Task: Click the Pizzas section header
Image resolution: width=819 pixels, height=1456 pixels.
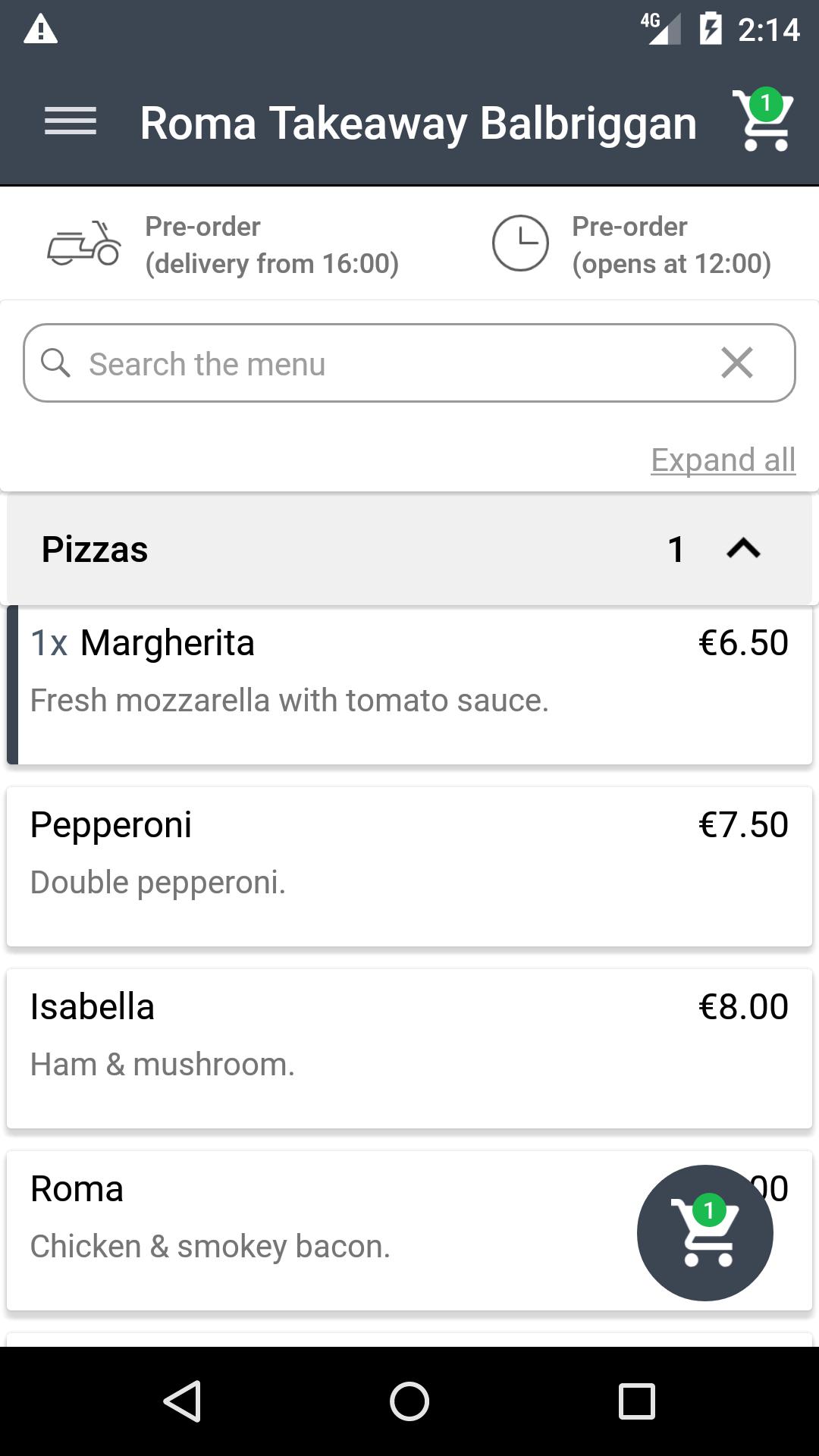Action: click(303, 551)
